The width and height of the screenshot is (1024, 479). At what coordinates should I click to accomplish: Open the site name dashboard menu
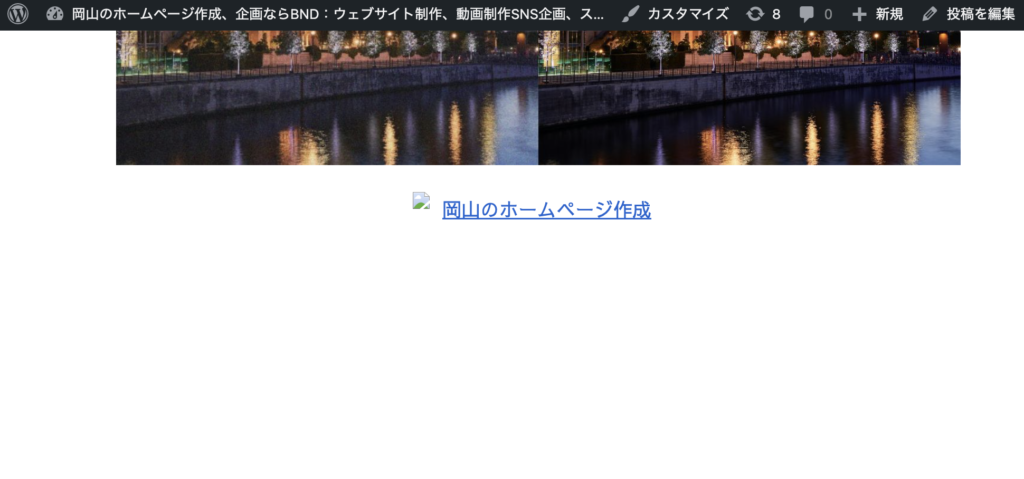325,14
